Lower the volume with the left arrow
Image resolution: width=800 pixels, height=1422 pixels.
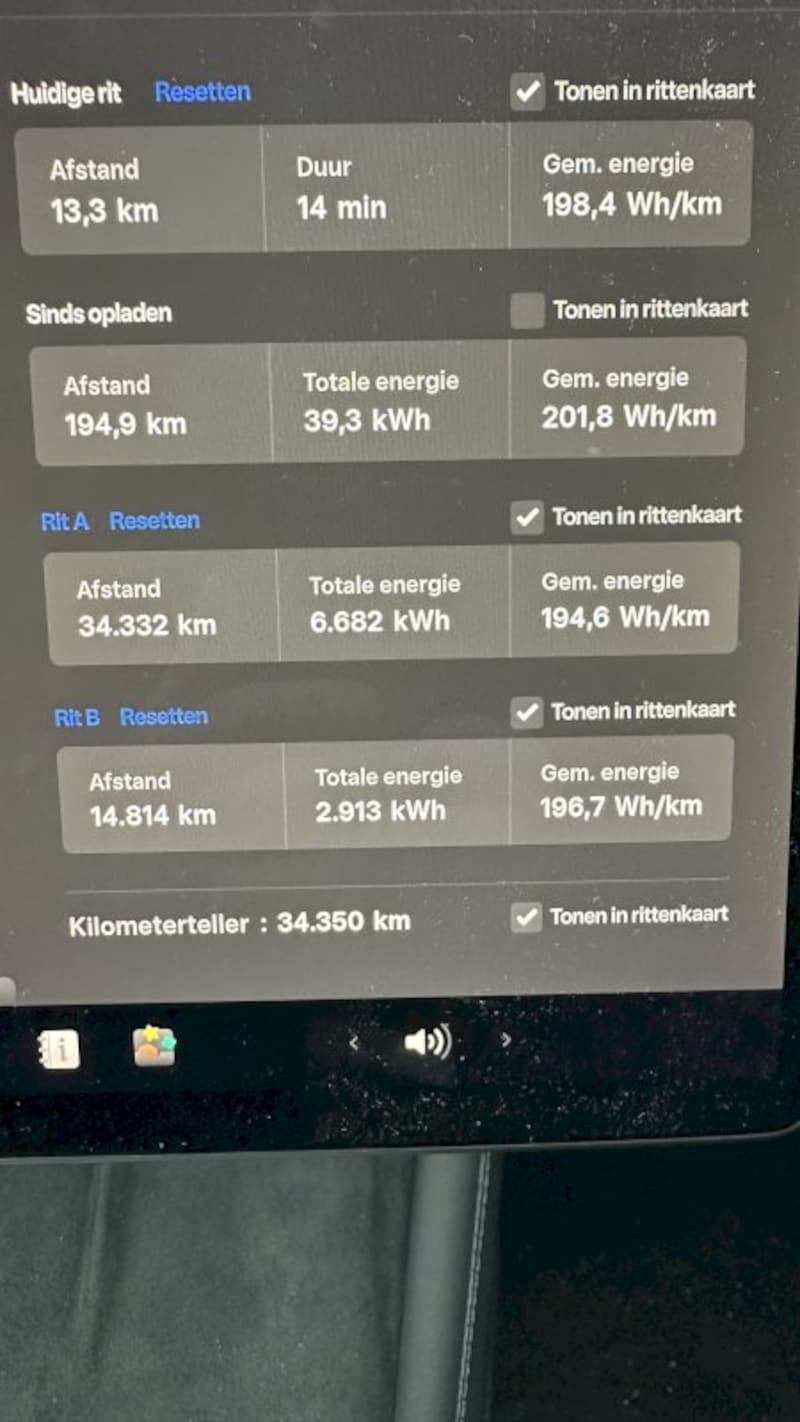(x=353, y=1043)
